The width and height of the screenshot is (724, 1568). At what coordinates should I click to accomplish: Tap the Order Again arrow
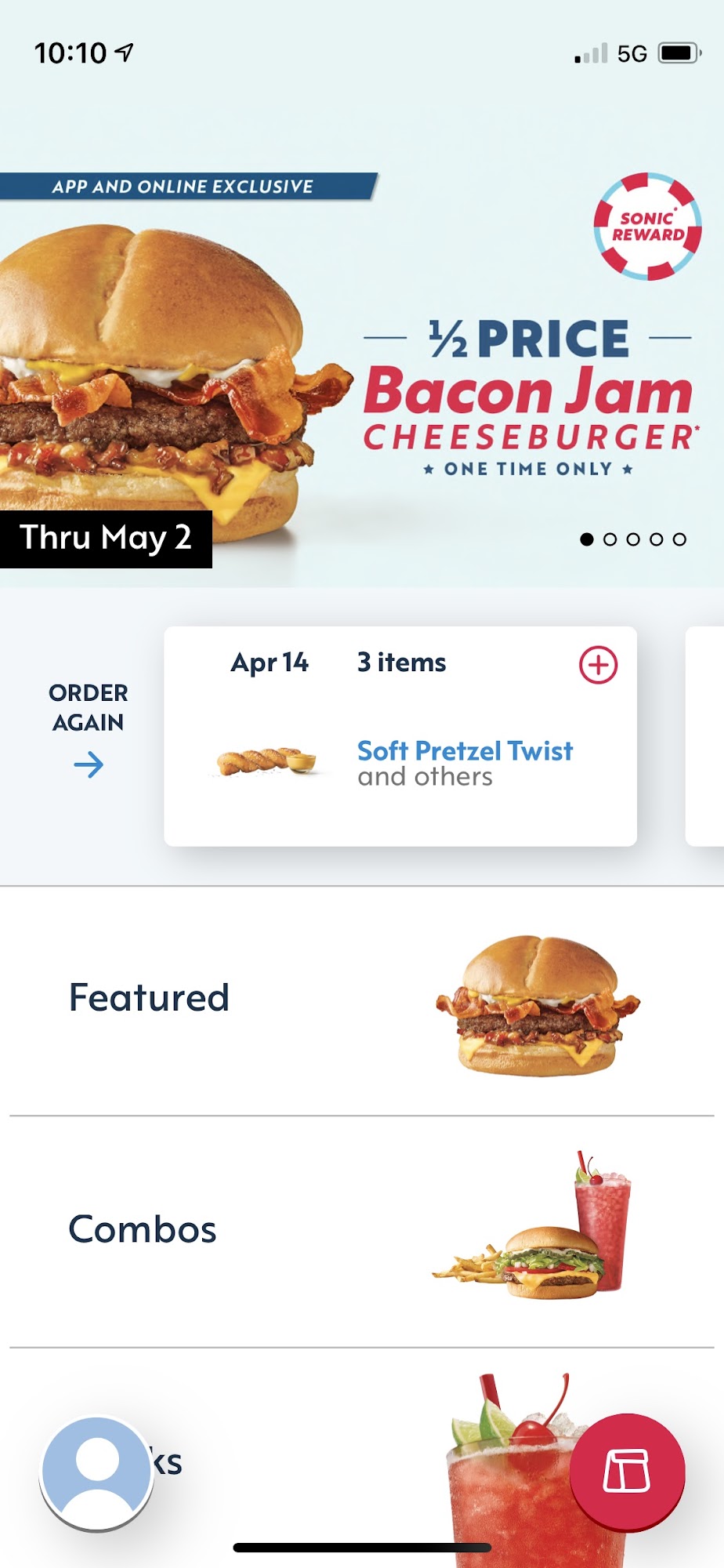pos(89,764)
